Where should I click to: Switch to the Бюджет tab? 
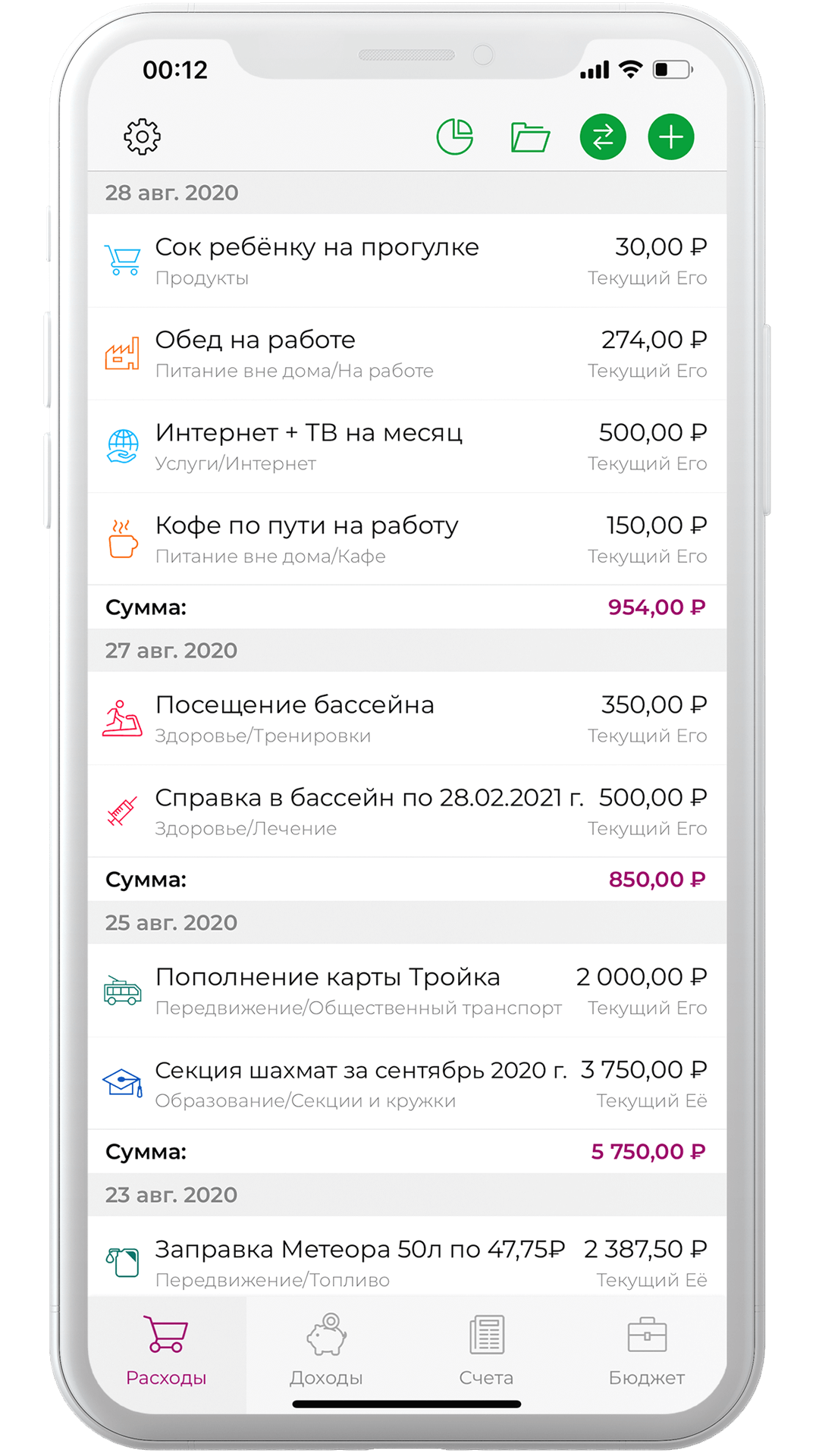pyautogui.click(x=646, y=1351)
